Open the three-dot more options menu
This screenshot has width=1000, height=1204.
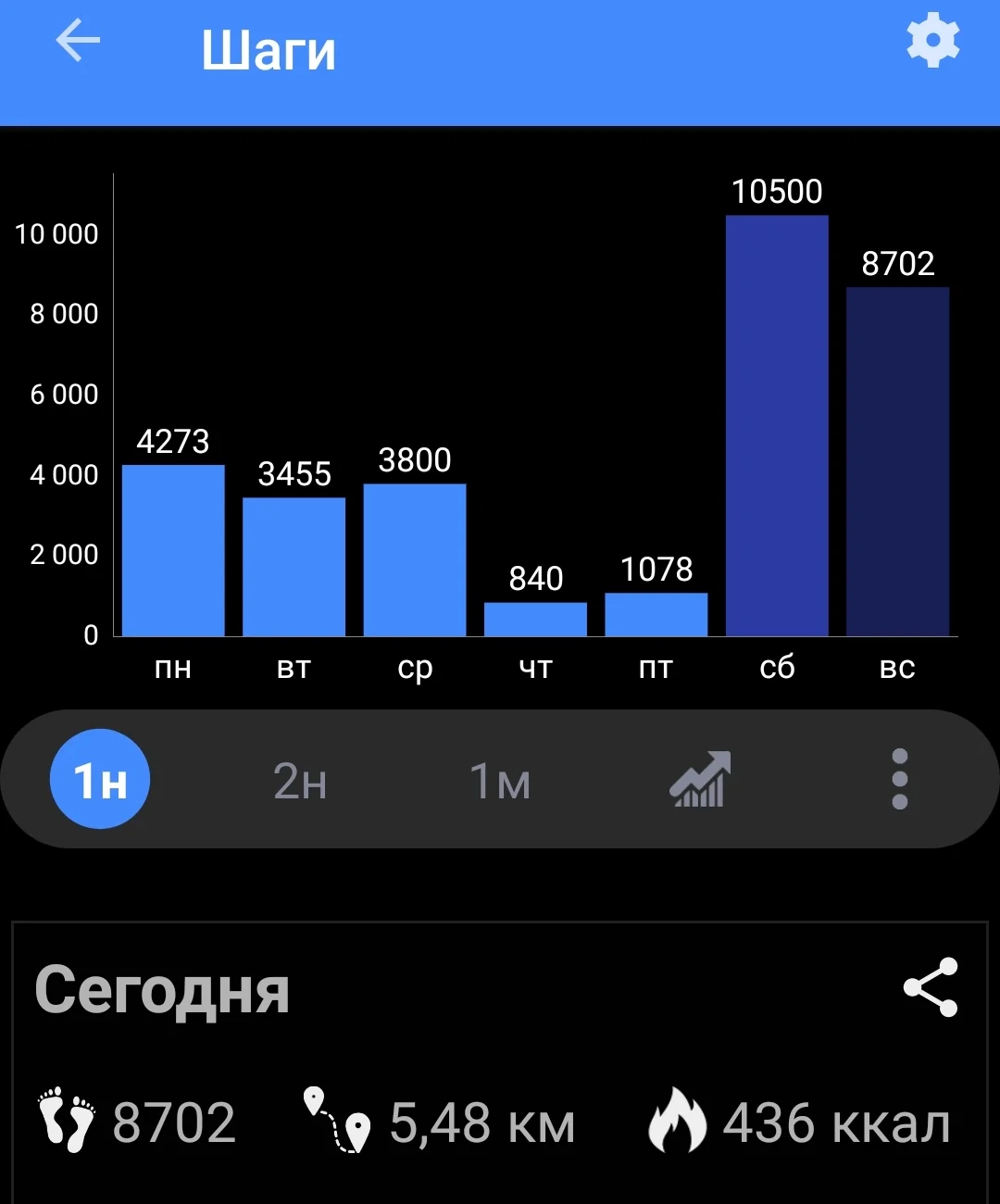pos(899,779)
